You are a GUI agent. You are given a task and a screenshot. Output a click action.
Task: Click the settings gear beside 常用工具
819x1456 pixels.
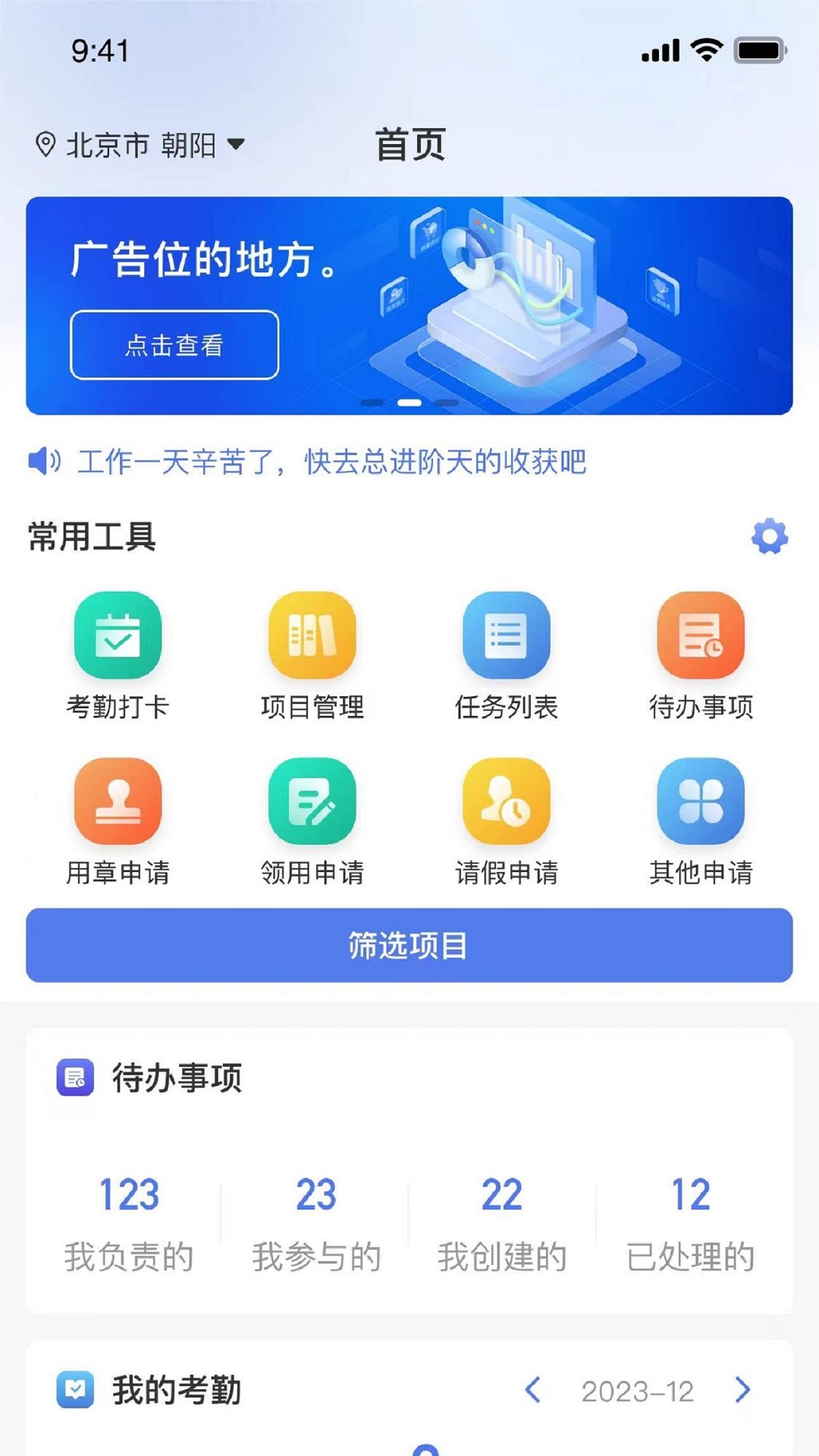tap(769, 537)
